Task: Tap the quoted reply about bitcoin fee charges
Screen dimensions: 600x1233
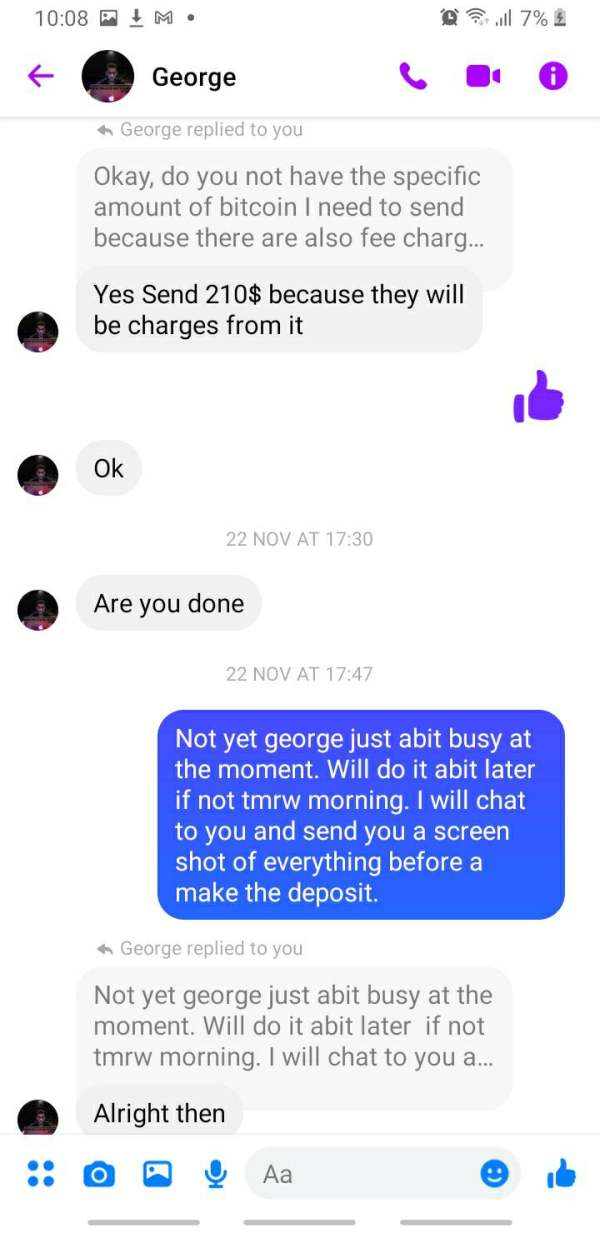Action: point(294,207)
